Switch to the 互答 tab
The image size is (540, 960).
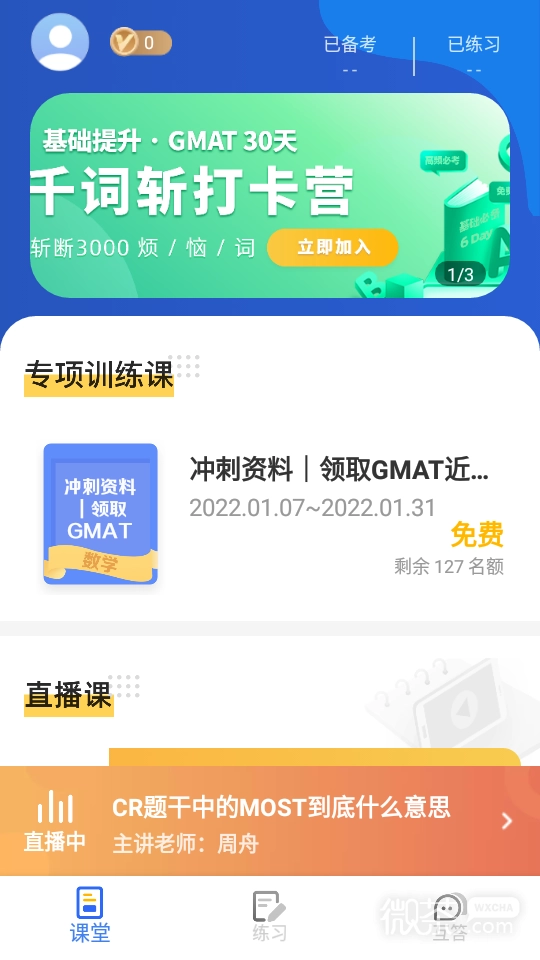tap(450, 917)
